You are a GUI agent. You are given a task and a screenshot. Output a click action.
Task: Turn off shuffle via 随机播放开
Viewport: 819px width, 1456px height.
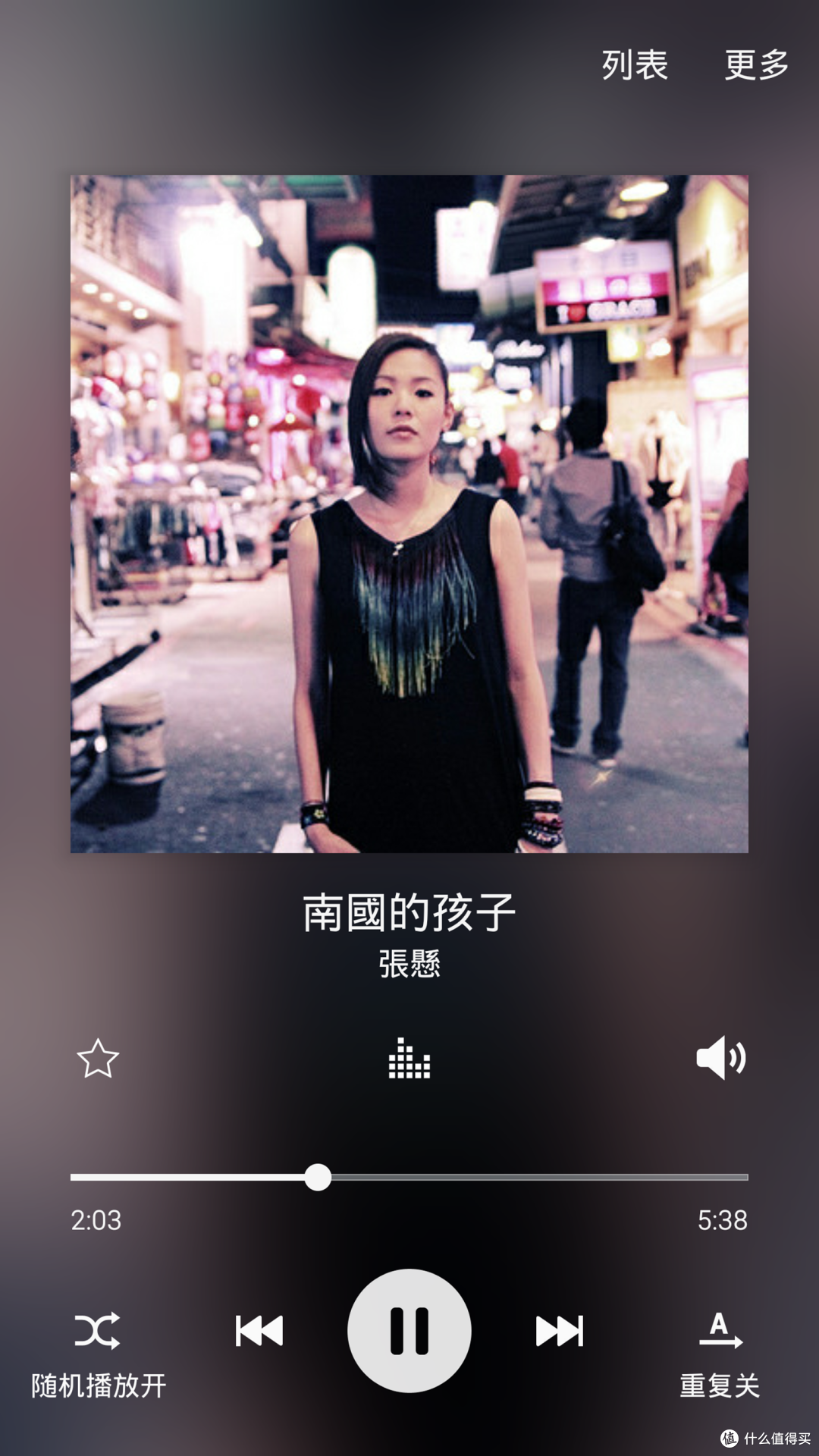(99, 1355)
